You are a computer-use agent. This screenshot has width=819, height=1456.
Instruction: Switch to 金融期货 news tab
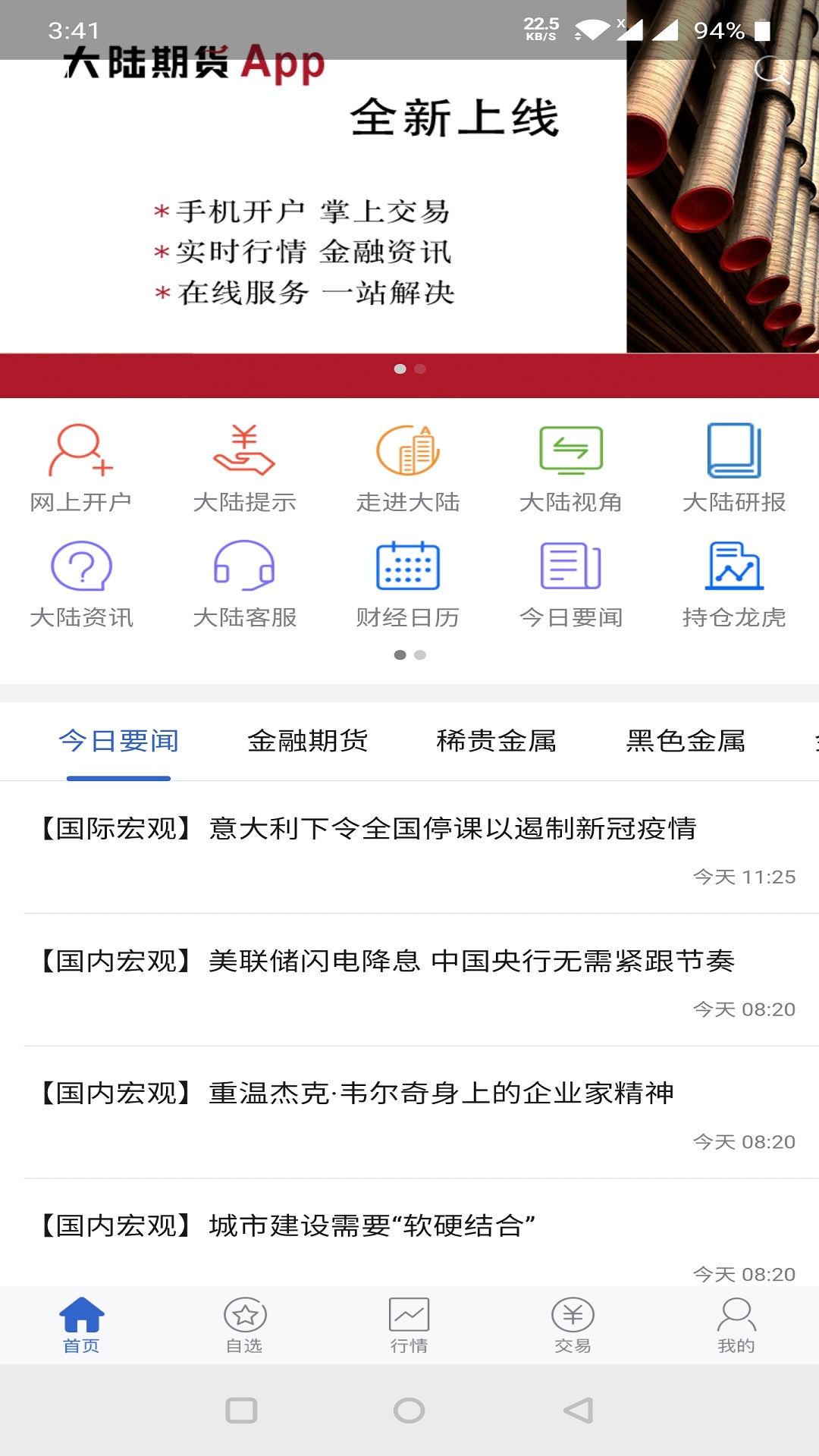308,741
